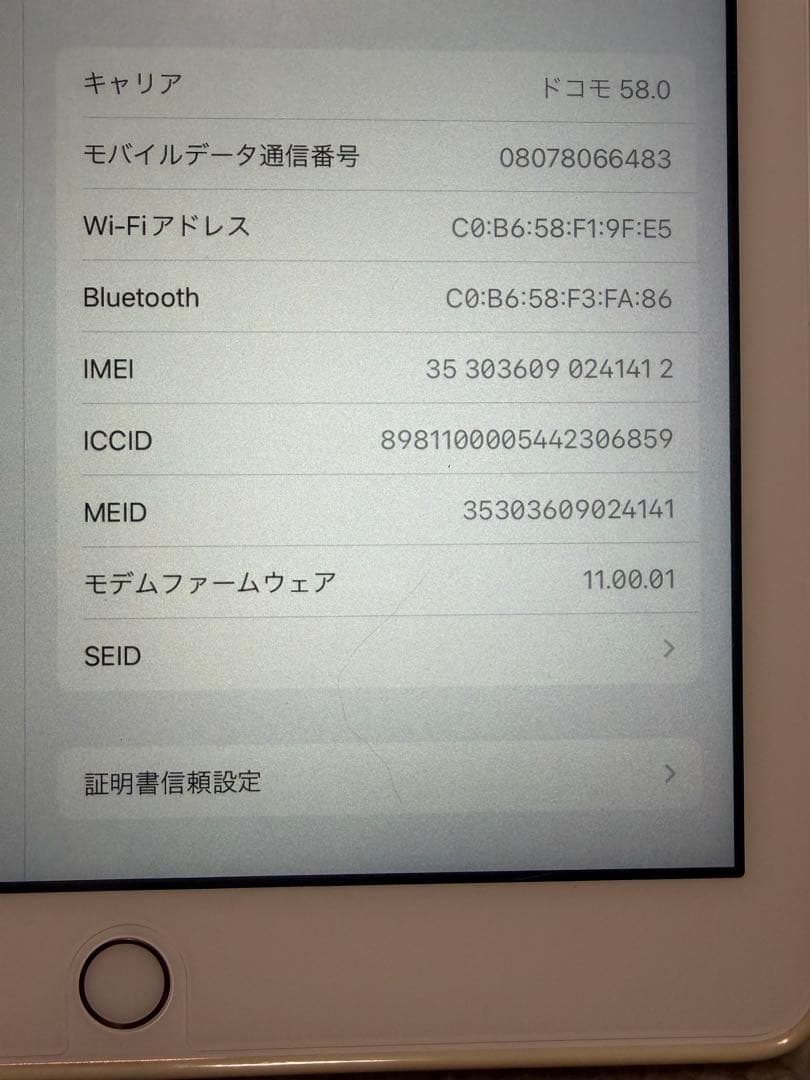This screenshot has width=810, height=1080.
Task: Tap mobile data number 08078066483
Action: point(584,158)
